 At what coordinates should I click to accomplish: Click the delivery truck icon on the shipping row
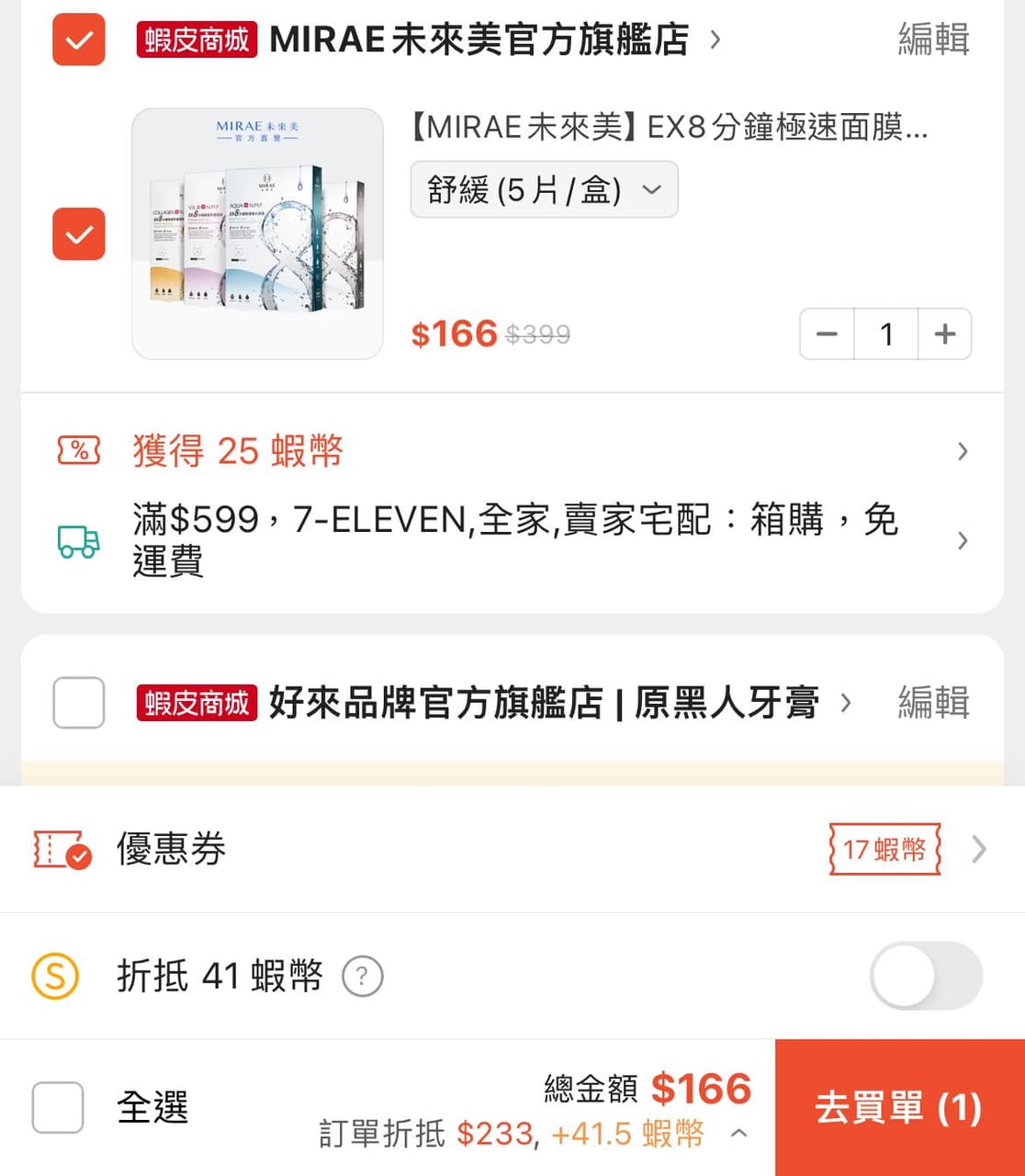77,541
